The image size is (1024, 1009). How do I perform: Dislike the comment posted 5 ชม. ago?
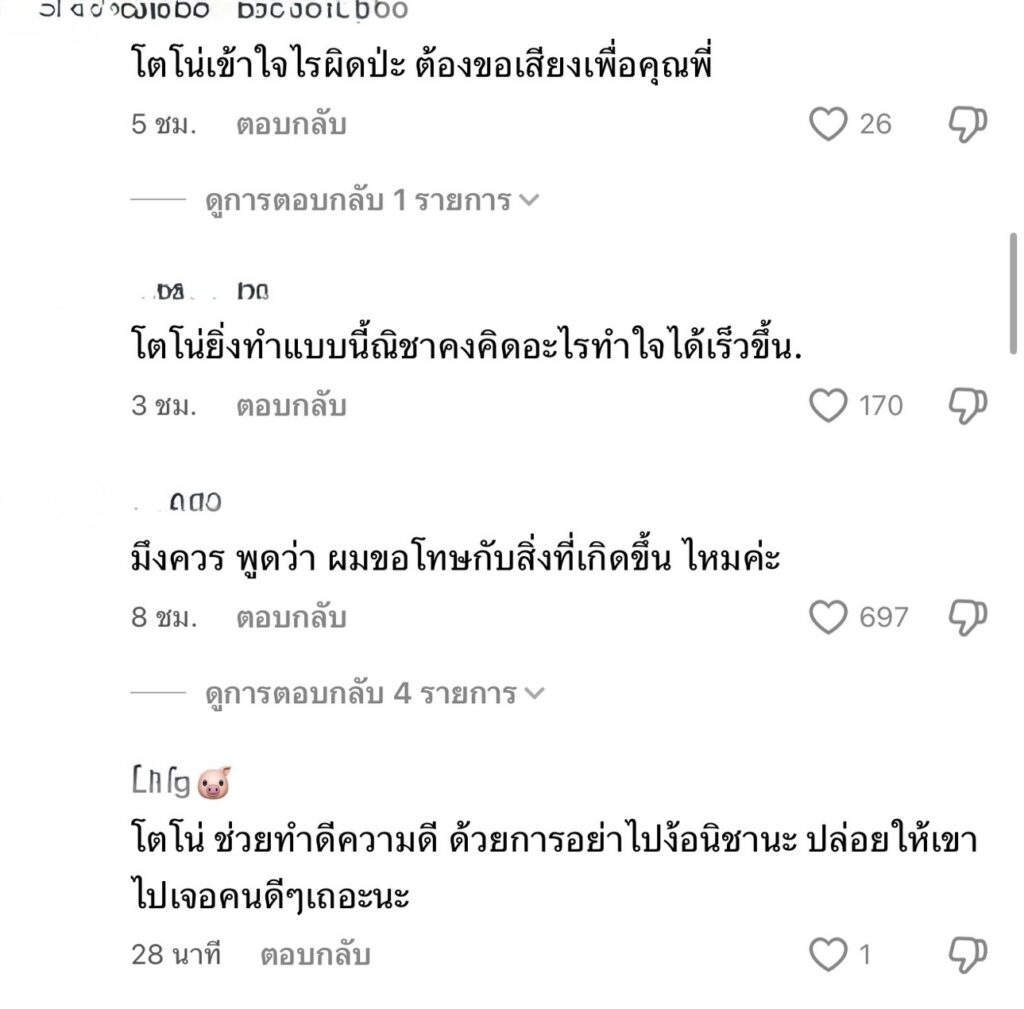click(x=967, y=124)
